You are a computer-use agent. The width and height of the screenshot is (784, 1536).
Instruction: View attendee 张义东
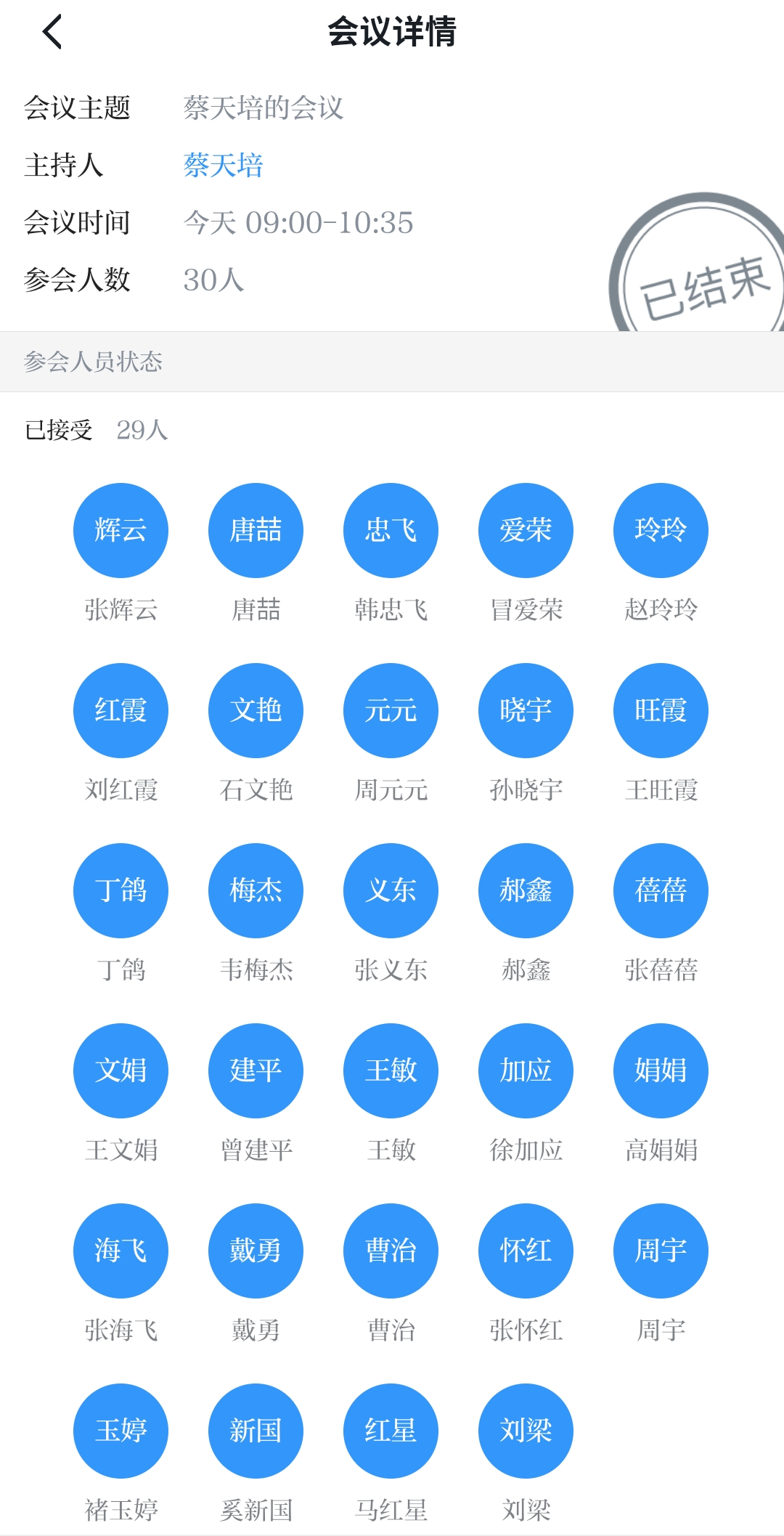click(x=391, y=890)
